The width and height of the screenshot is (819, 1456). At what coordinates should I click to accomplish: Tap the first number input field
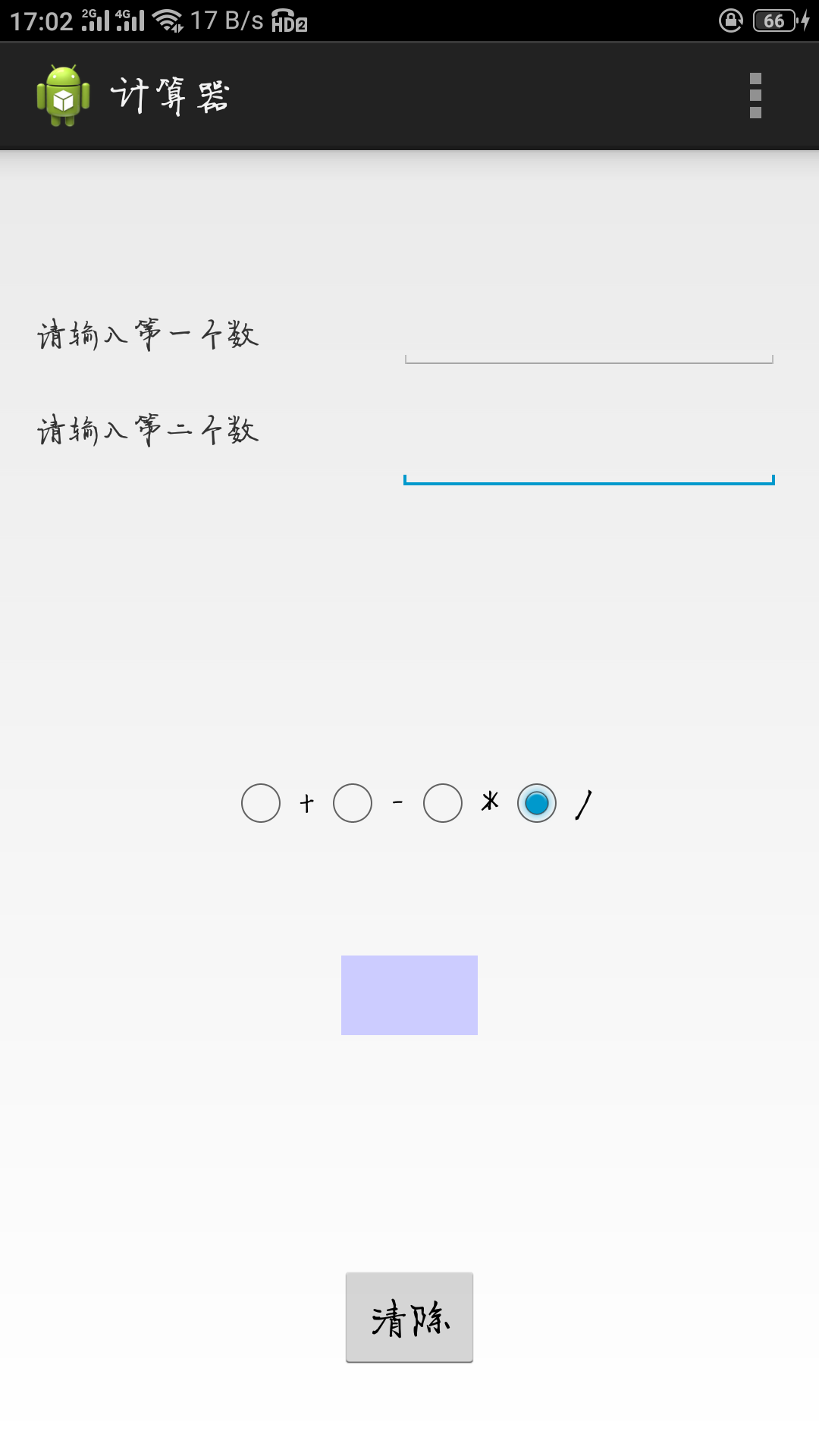tap(588, 339)
